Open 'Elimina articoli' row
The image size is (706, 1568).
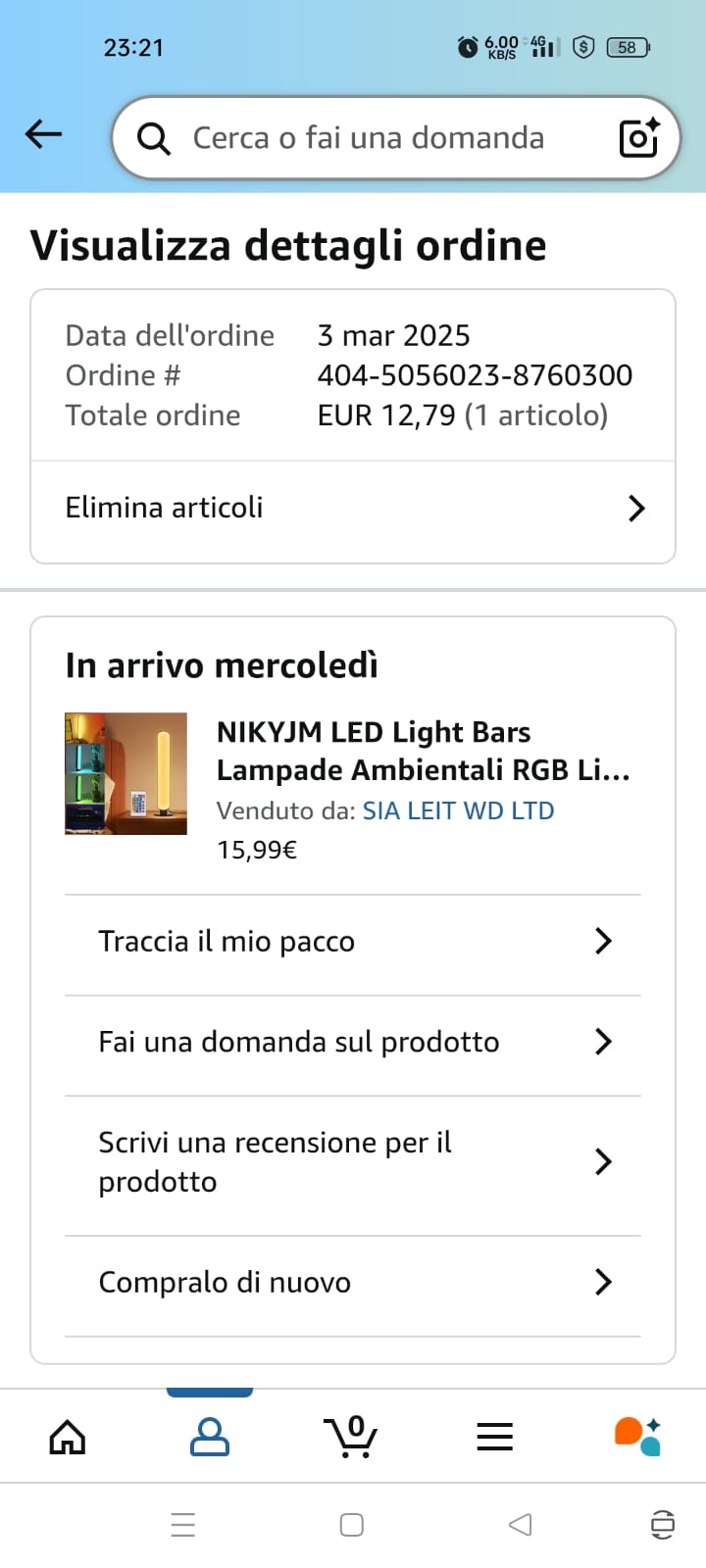(353, 508)
